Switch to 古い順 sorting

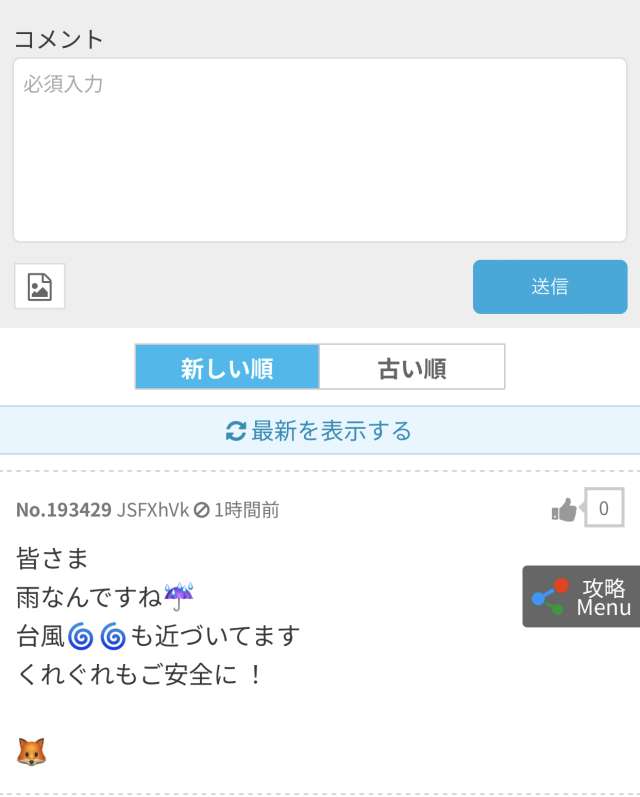[x=412, y=367]
